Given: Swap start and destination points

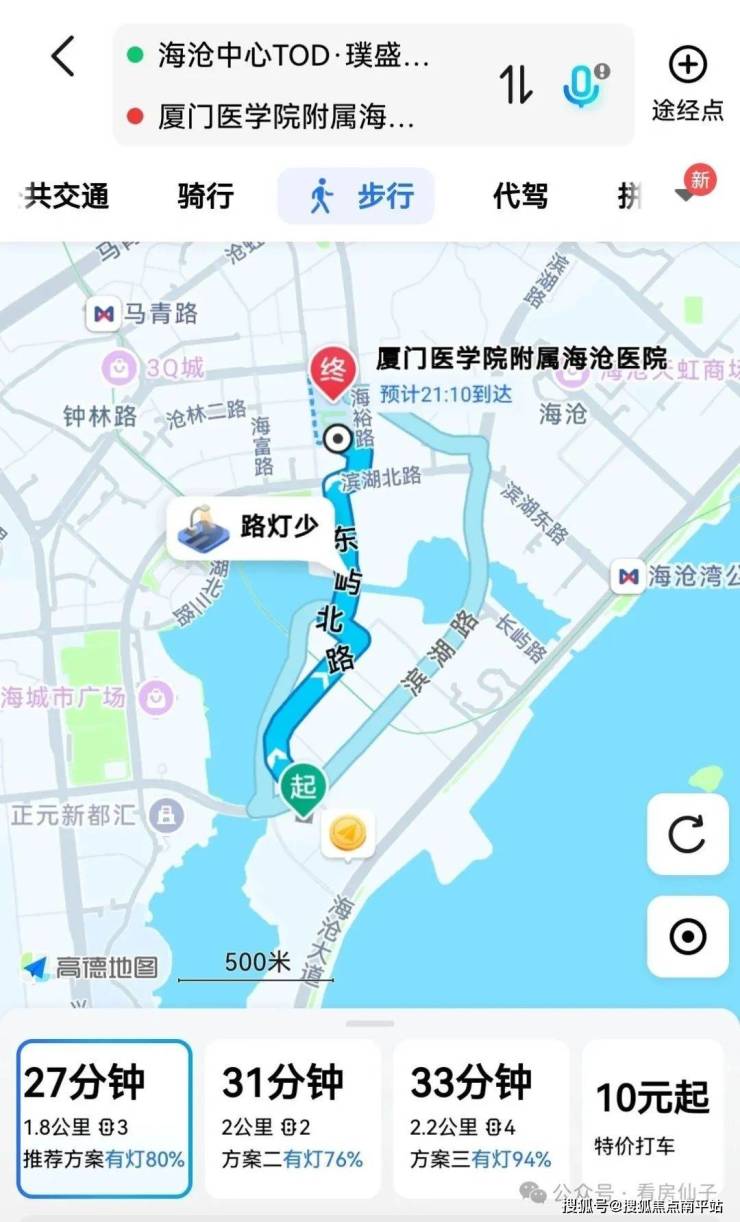Looking at the screenshot, I should (516, 84).
